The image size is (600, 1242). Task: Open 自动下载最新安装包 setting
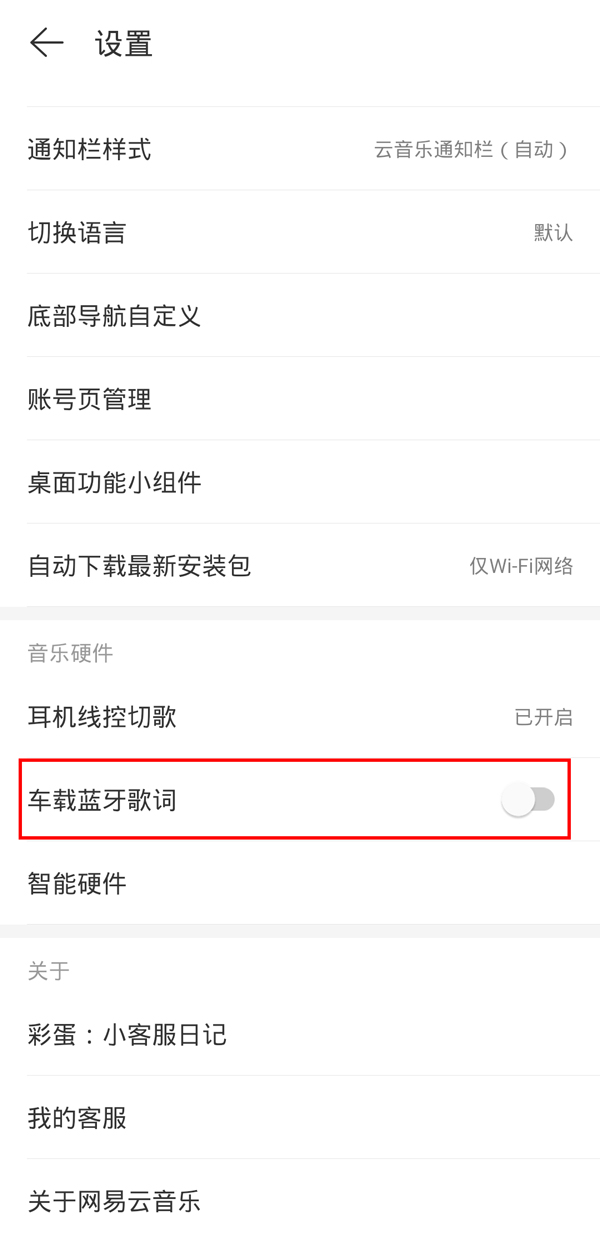300,566
